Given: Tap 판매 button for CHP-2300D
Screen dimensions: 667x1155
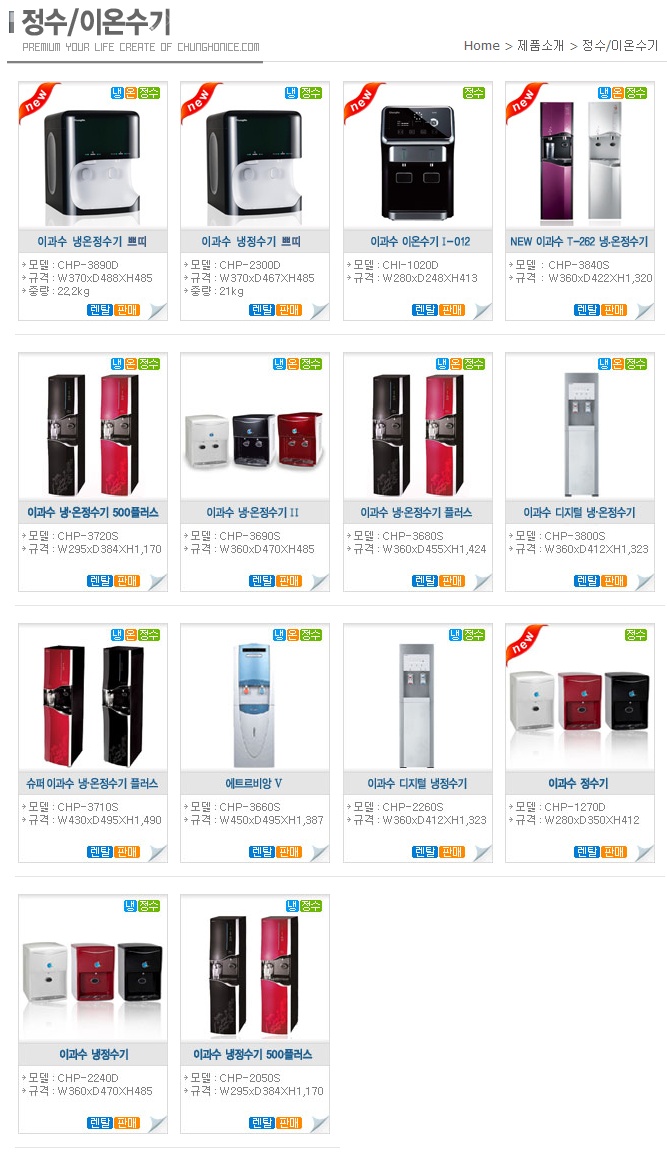Looking at the screenshot, I should click(x=289, y=310).
